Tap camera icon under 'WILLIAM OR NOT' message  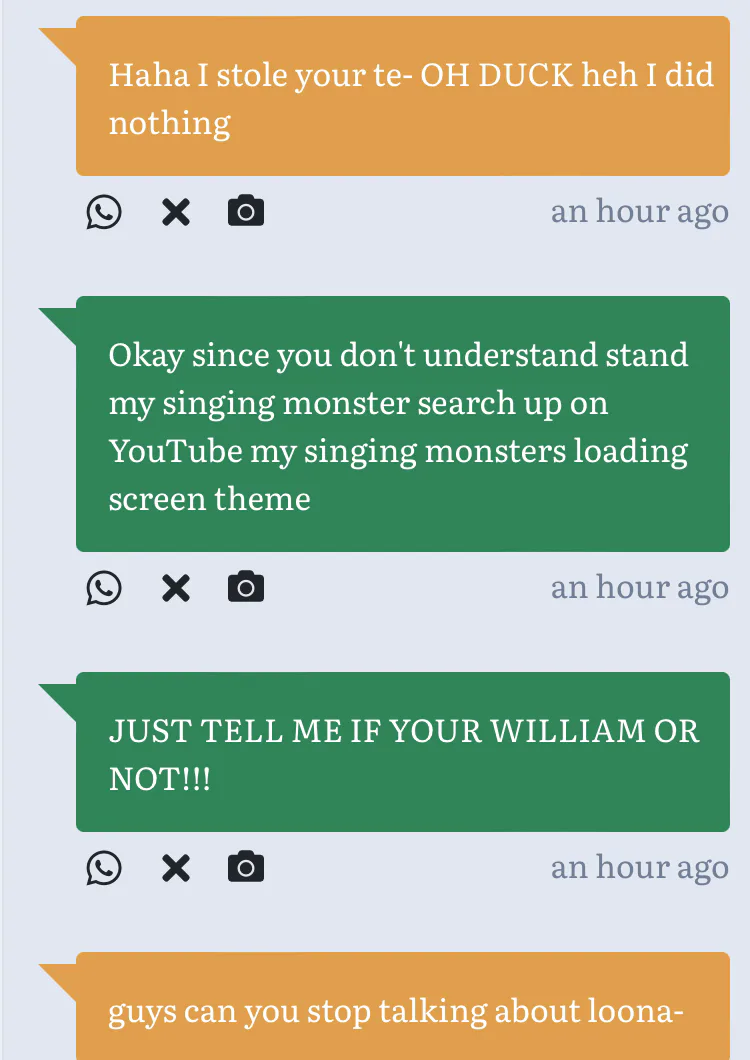(246, 868)
